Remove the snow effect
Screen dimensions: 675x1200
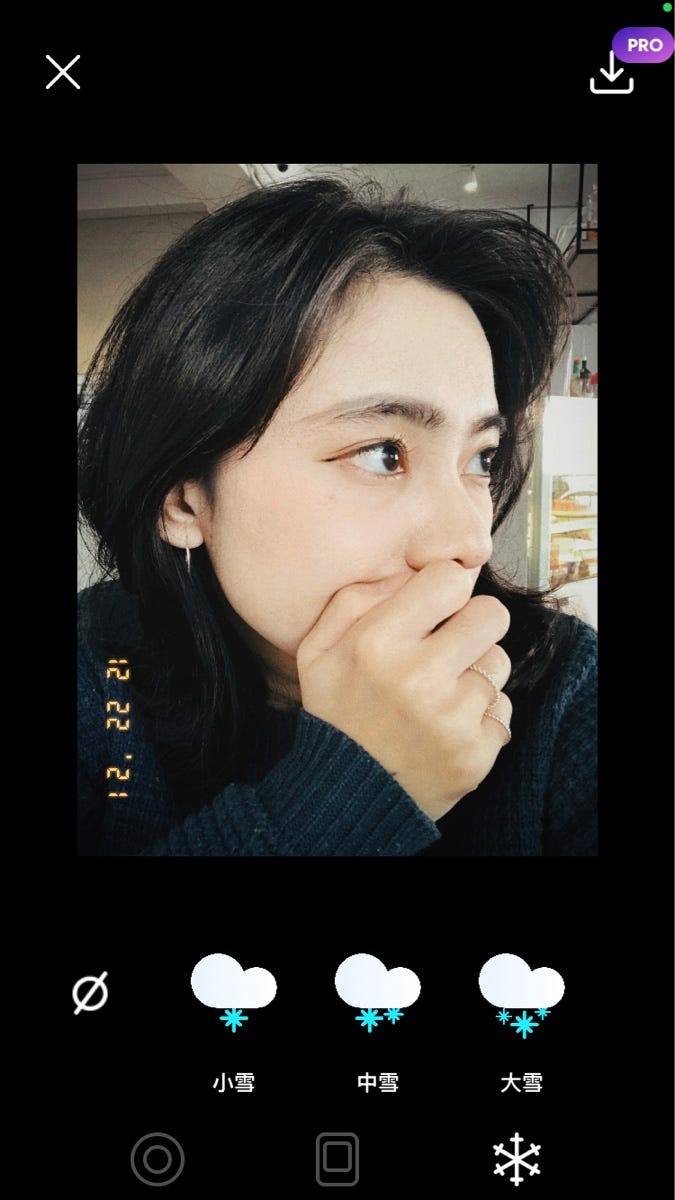click(x=90, y=993)
